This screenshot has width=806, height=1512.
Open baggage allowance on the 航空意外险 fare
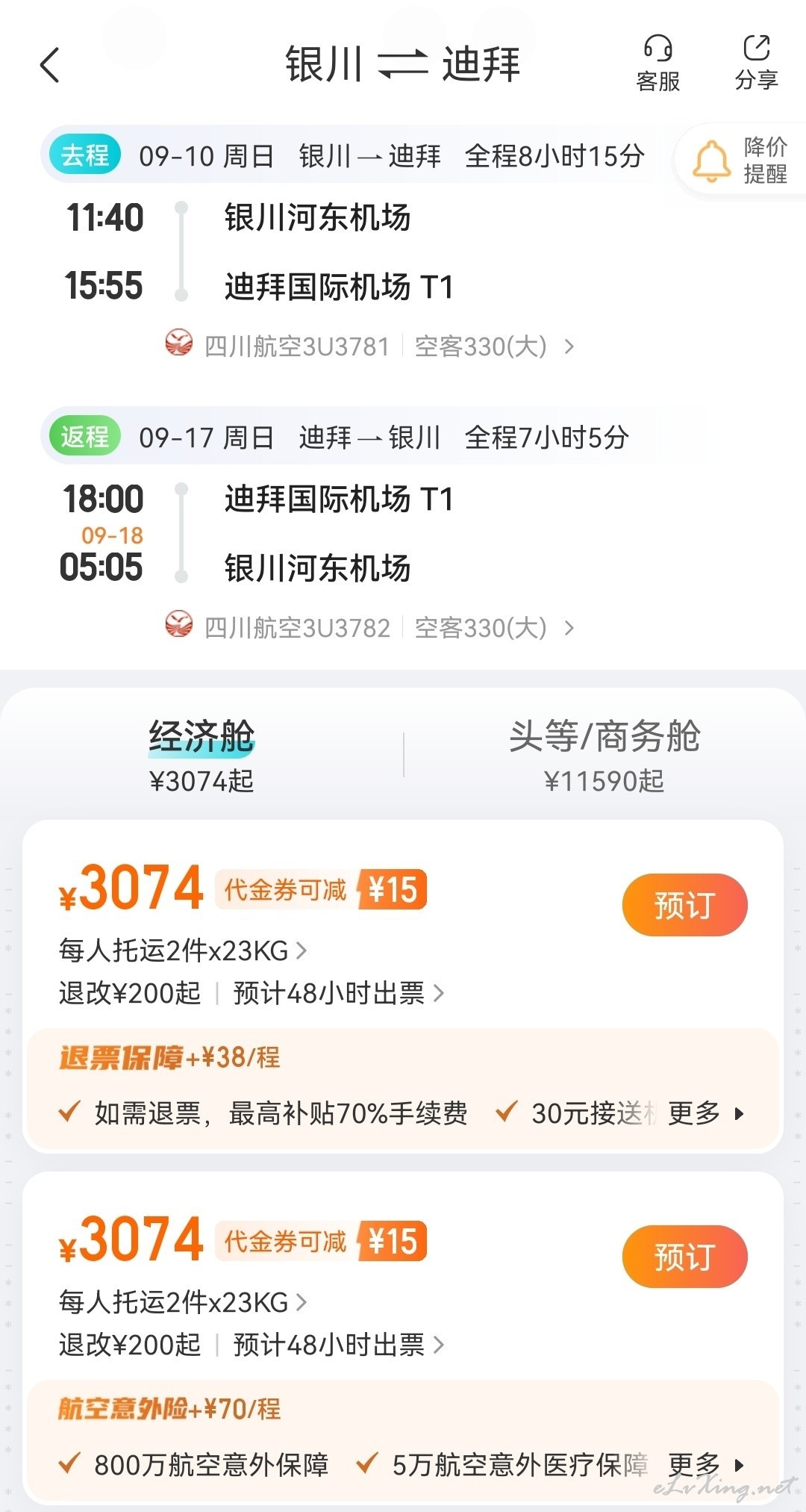tap(183, 1302)
